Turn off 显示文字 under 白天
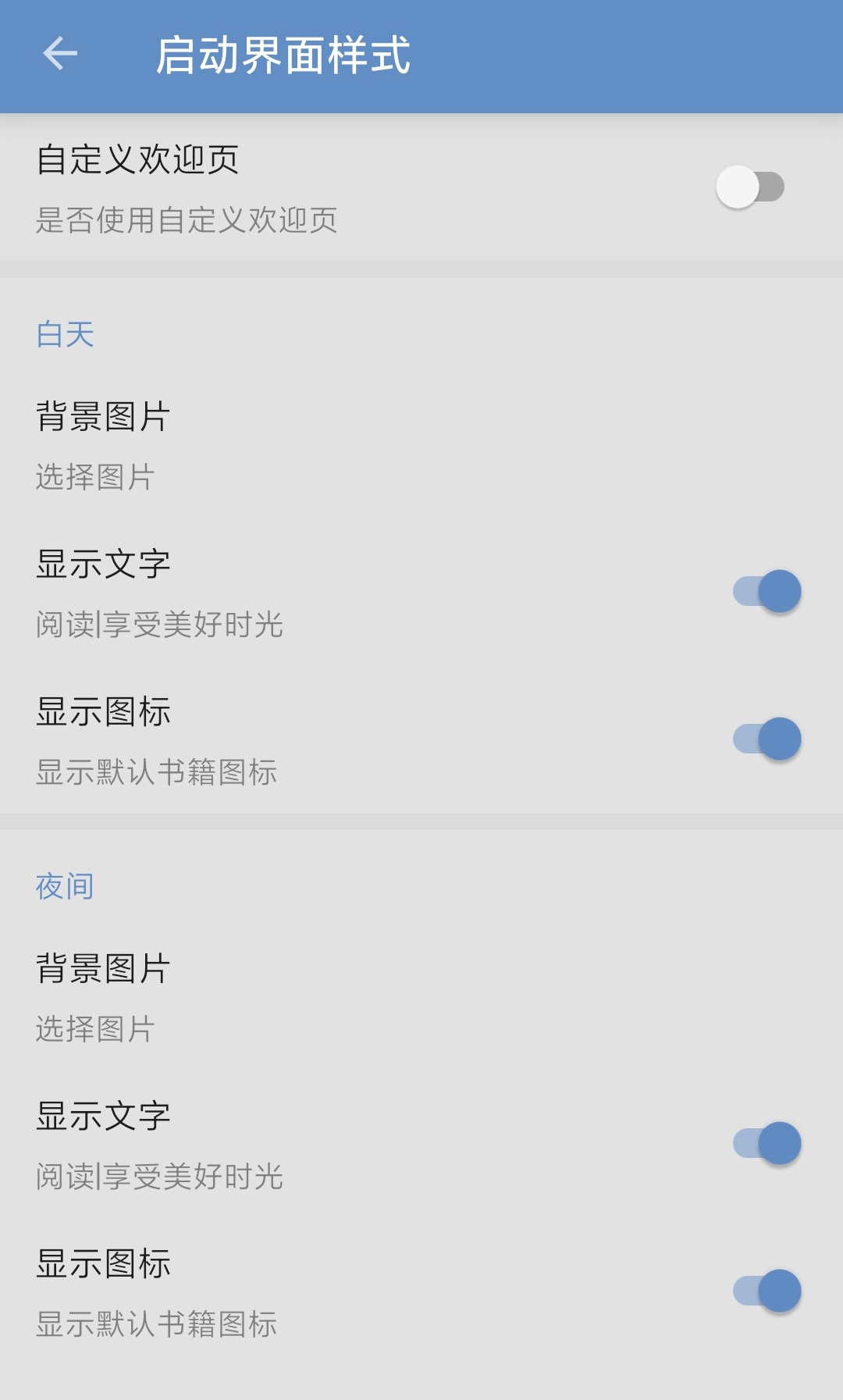 pyautogui.click(x=767, y=592)
